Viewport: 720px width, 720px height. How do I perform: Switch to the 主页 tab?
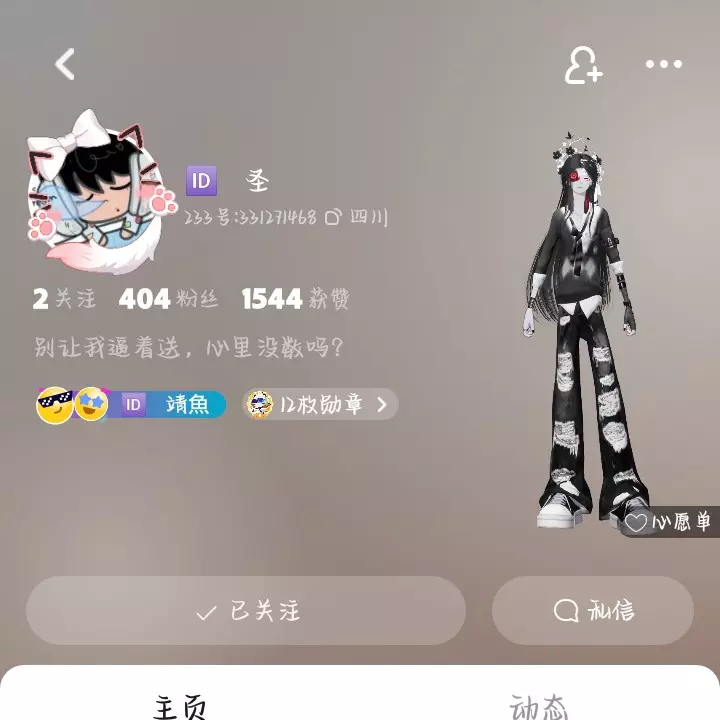pyautogui.click(x=180, y=705)
